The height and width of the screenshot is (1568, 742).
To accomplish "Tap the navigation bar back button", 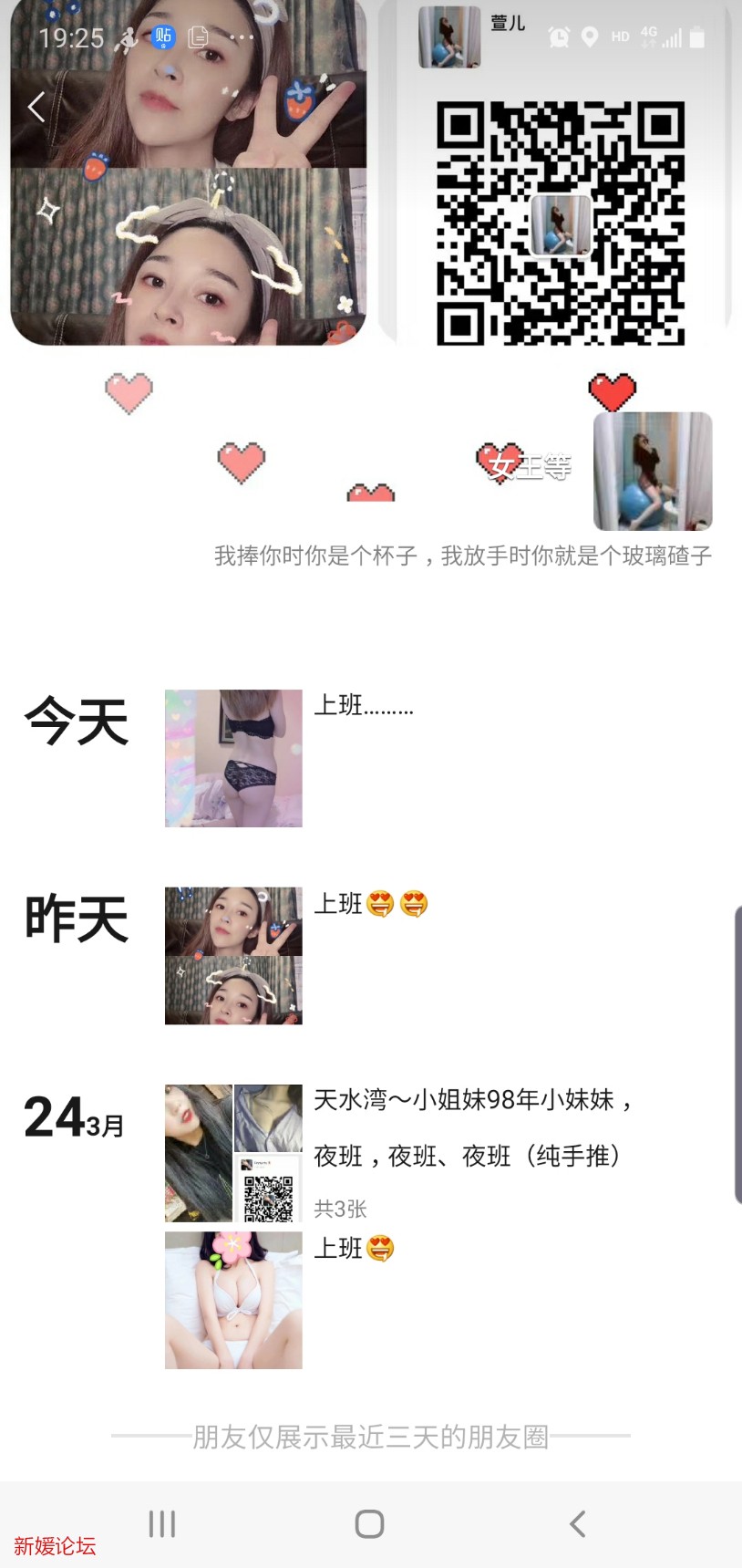I will pyautogui.click(x=577, y=1521).
